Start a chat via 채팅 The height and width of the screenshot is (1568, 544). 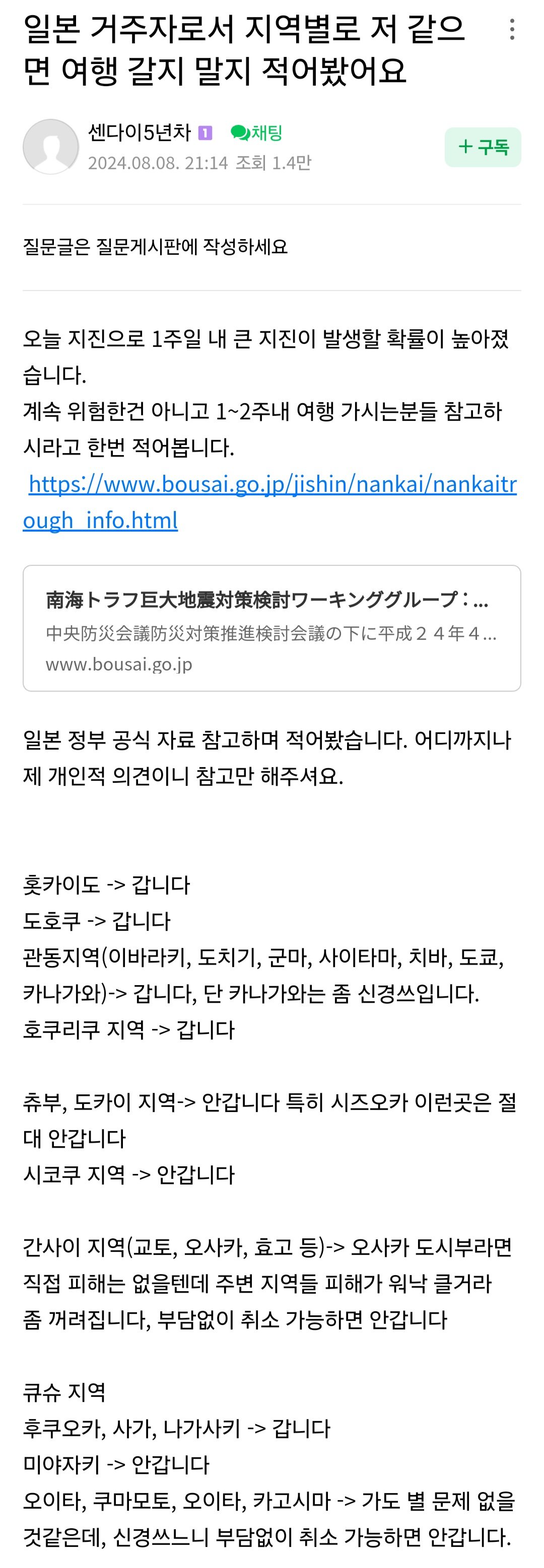click(256, 132)
